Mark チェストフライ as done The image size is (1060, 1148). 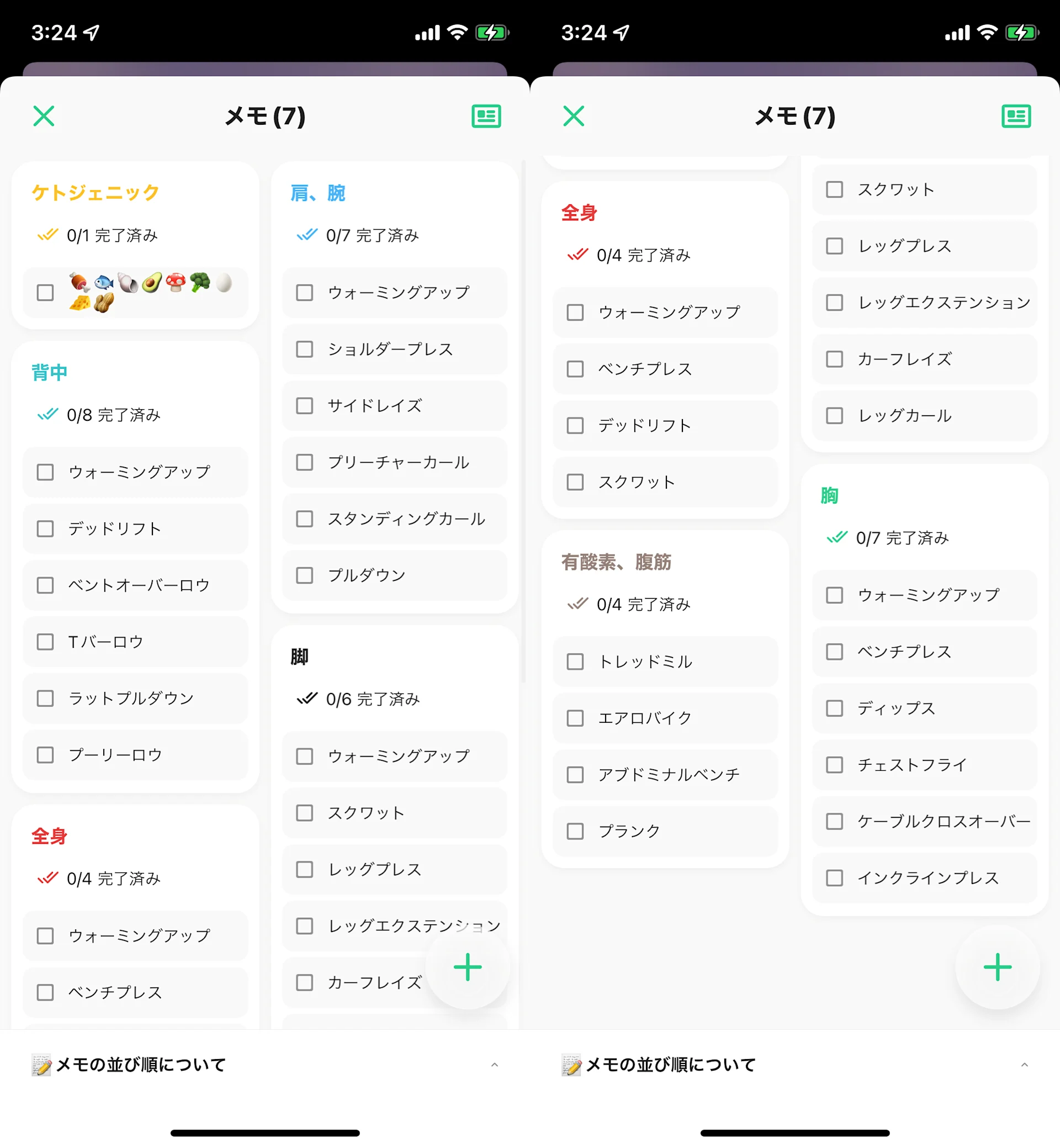pyautogui.click(x=835, y=765)
